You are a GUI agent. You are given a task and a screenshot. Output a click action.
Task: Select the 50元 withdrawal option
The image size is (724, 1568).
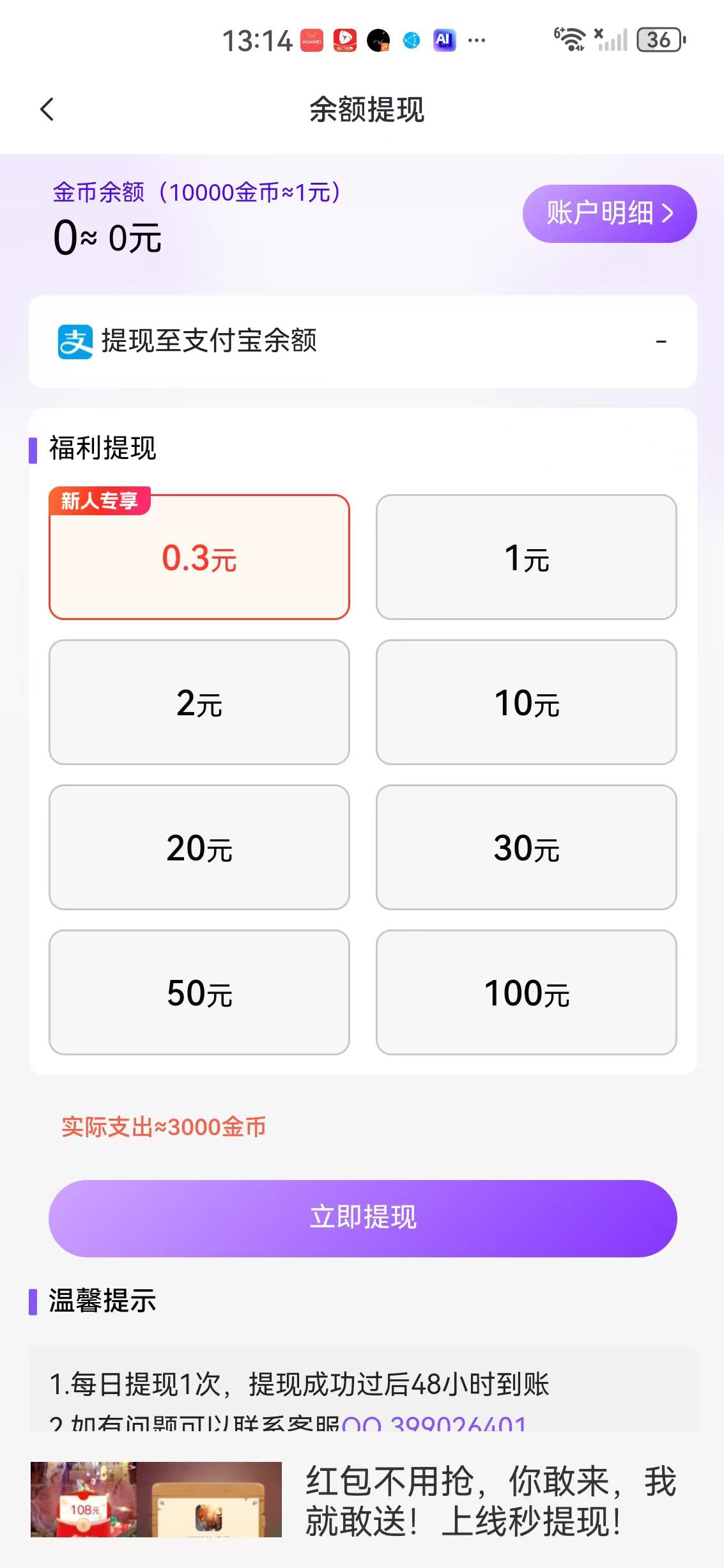click(x=199, y=993)
